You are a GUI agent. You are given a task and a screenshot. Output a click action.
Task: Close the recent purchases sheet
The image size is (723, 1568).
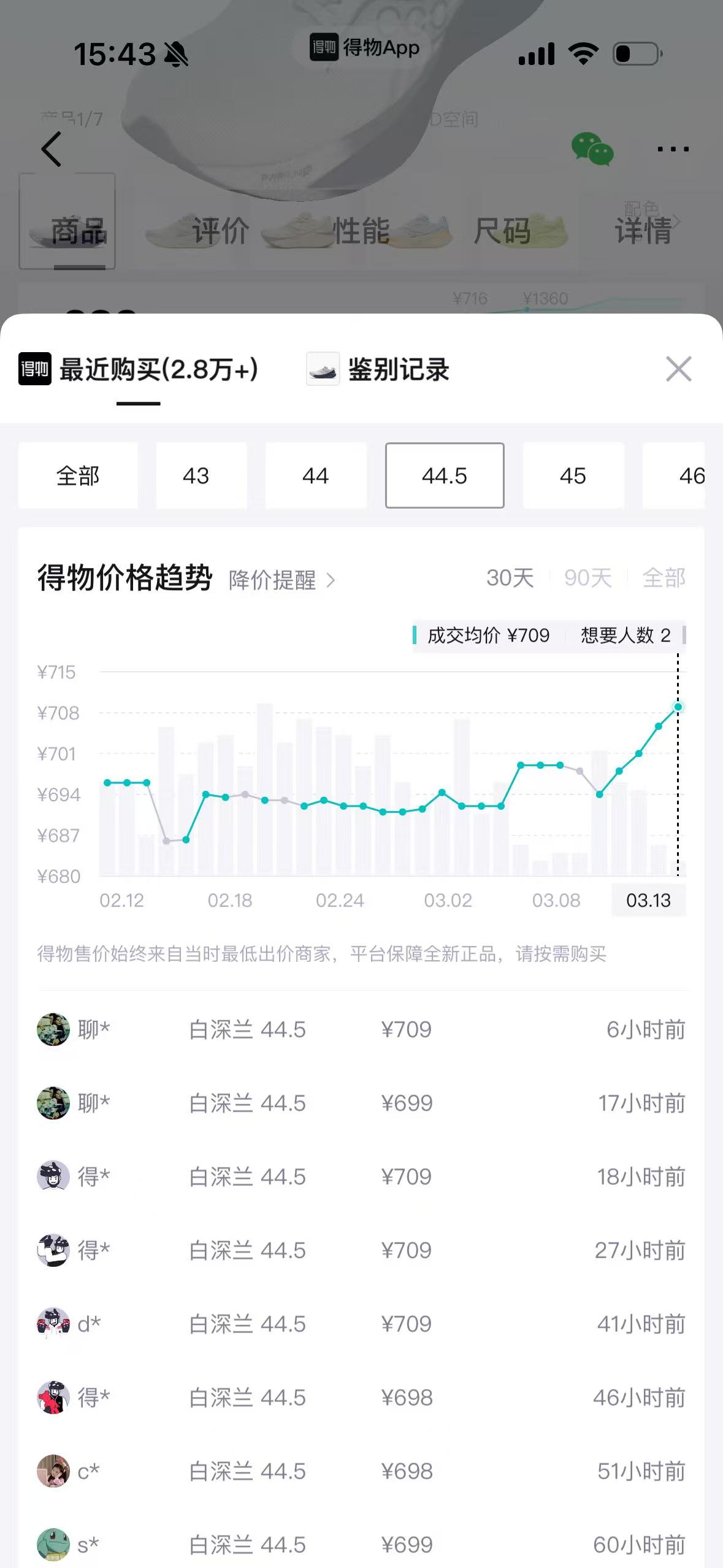[678, 369]
